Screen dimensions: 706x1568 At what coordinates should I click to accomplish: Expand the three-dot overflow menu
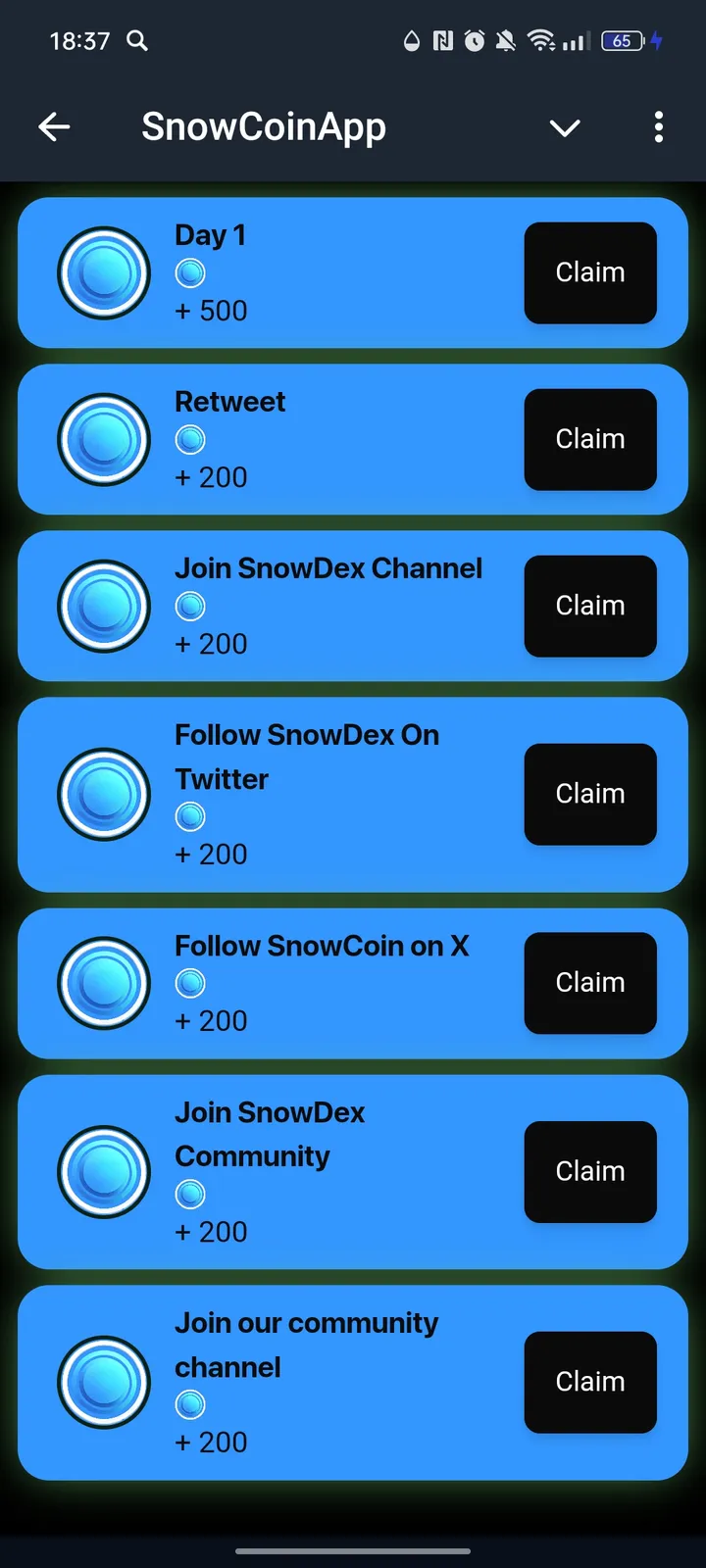[658, 127]
